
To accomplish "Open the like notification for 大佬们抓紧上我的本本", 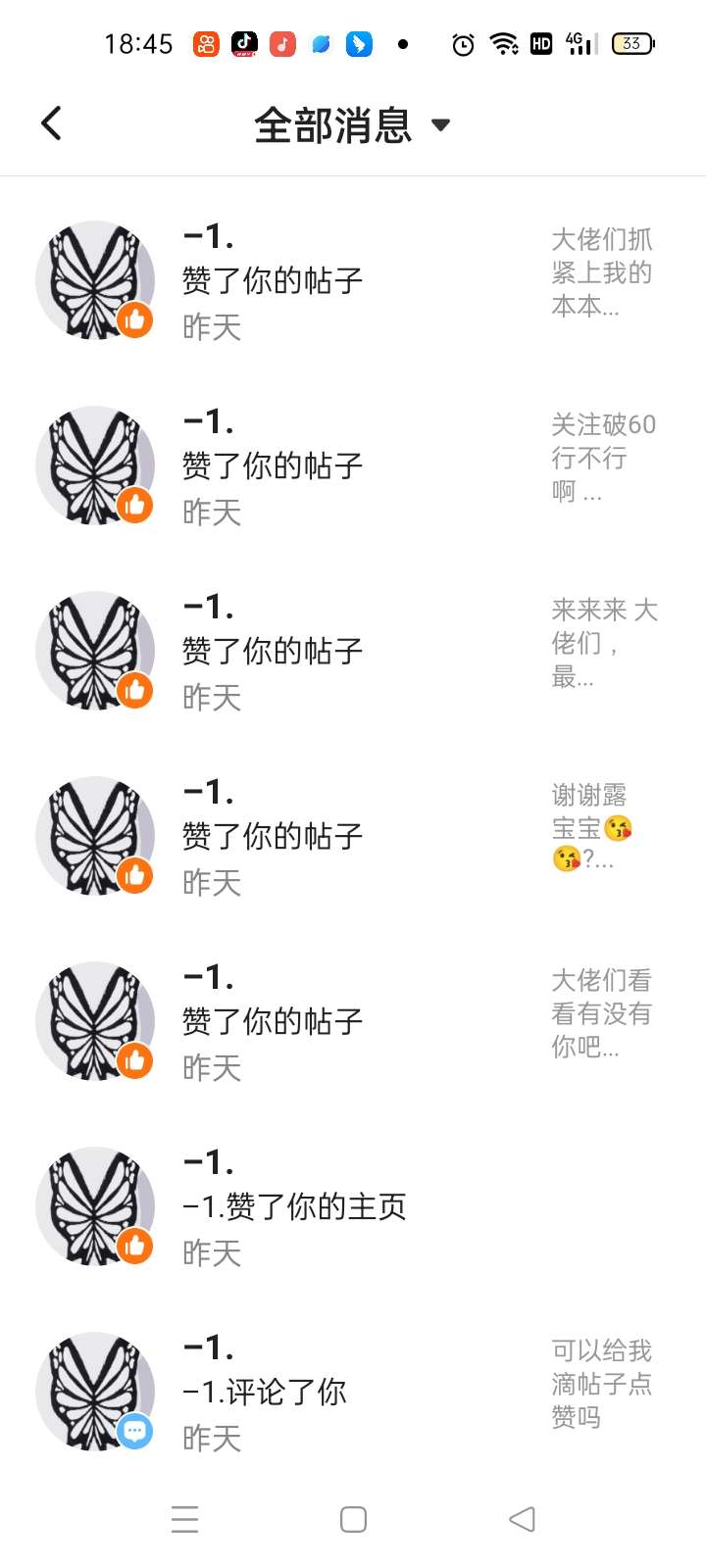I will tap(353, 280).
